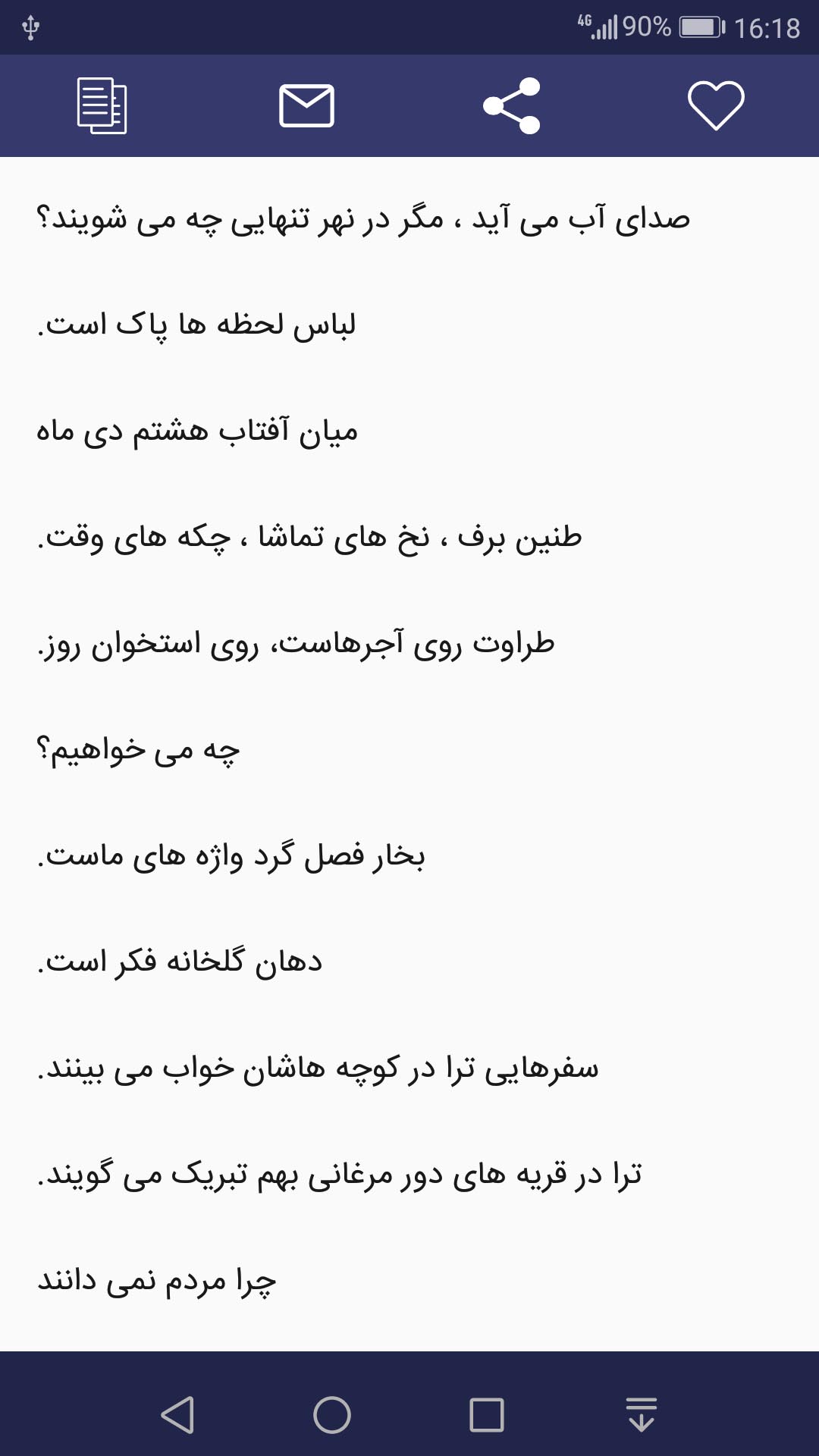
Task: Select the dark blue toolbar header
Action: point(409,106)
